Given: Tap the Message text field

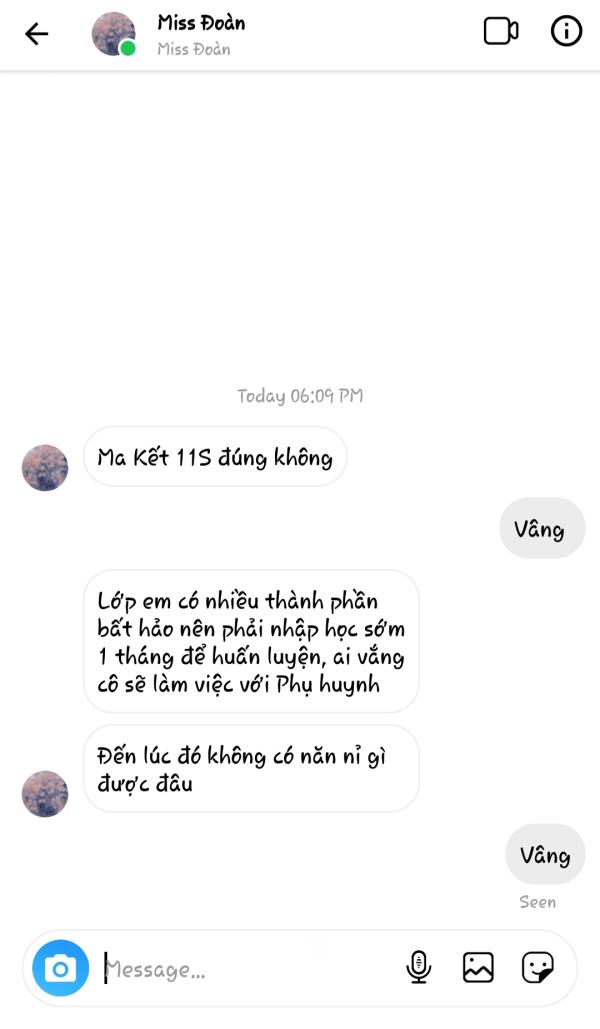Looking at the screenshot, I should pos(249,969).
